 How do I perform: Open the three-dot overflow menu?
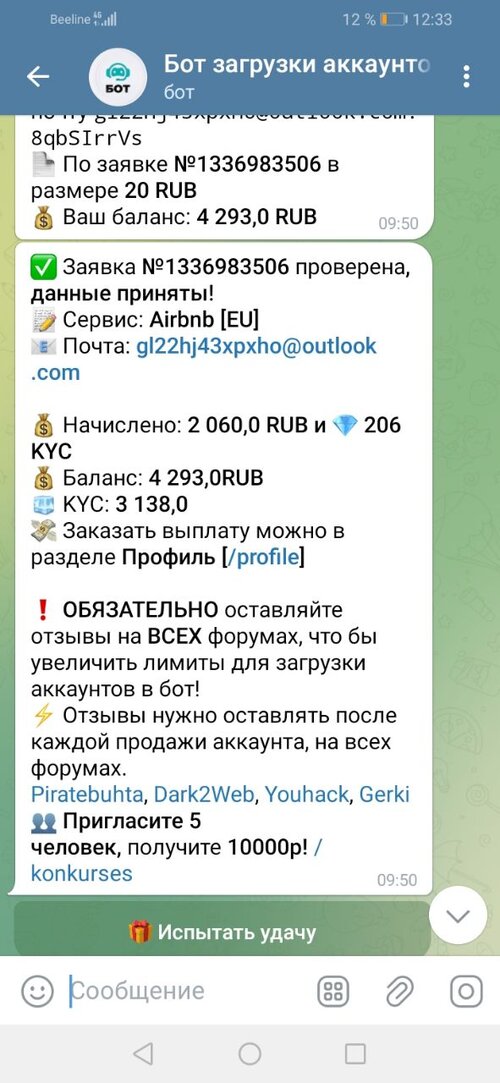pos(467,77)
